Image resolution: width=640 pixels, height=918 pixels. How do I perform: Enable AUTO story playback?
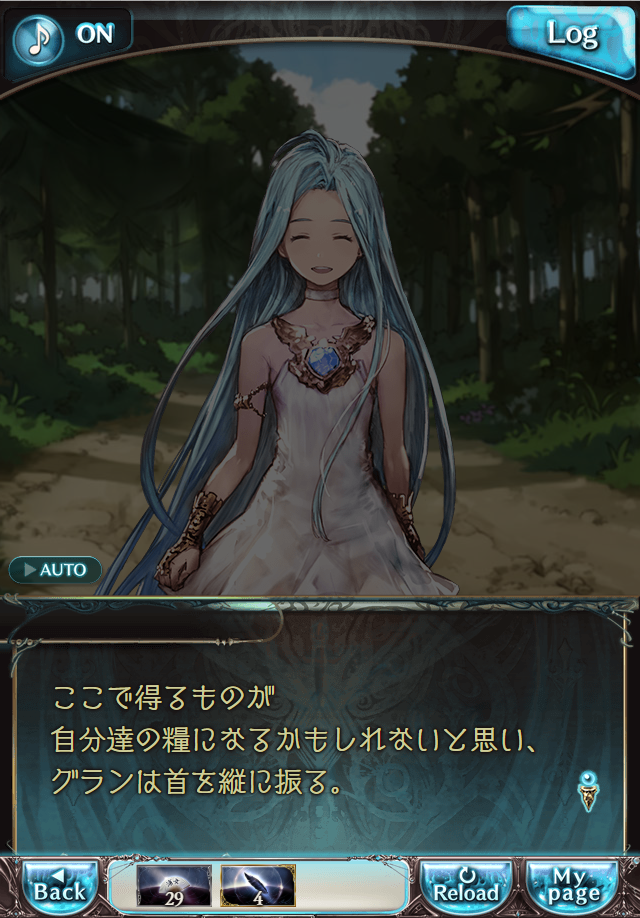coord(56,570)
